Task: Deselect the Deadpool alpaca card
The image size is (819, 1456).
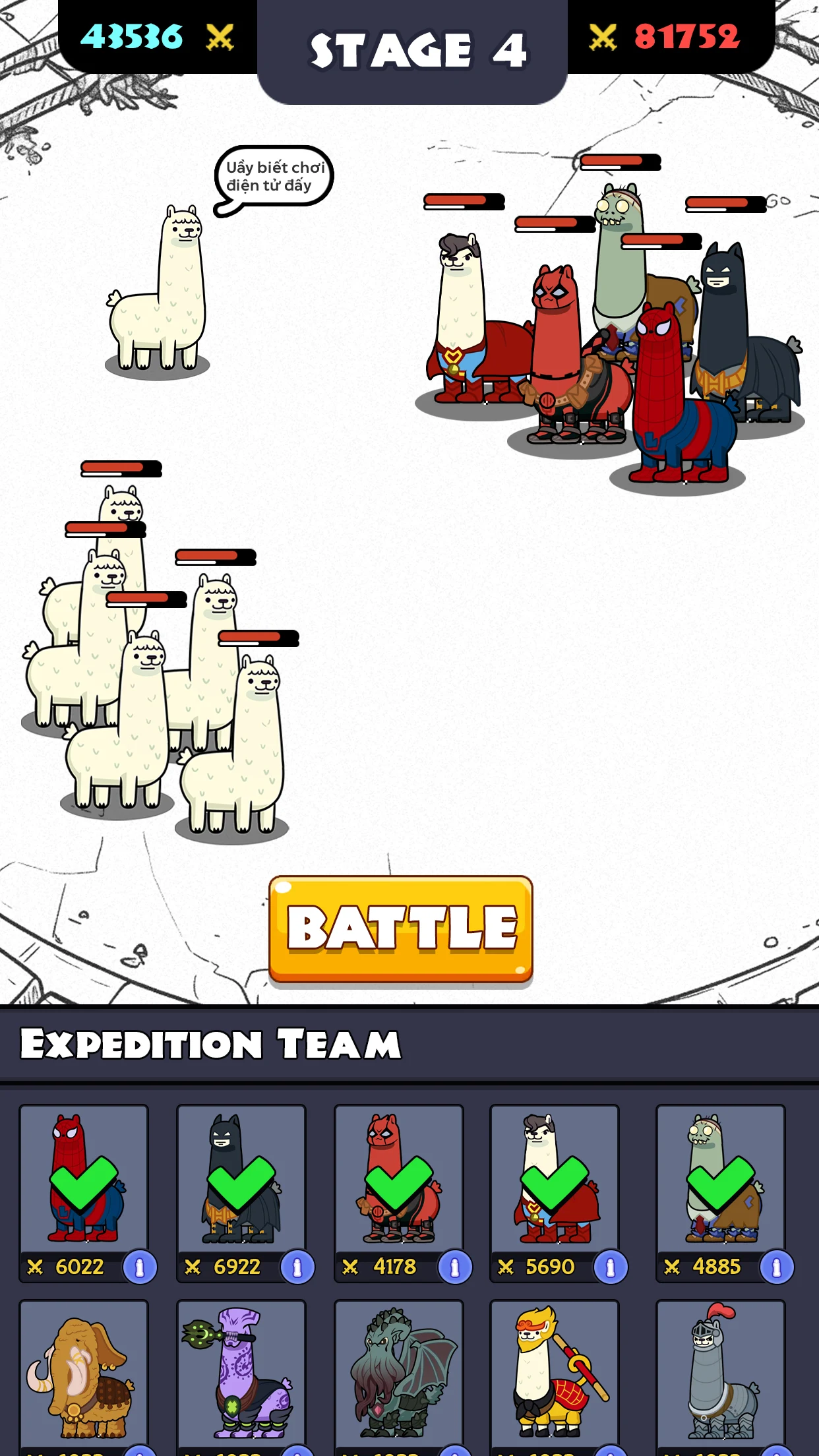Action: point(398,1180)
